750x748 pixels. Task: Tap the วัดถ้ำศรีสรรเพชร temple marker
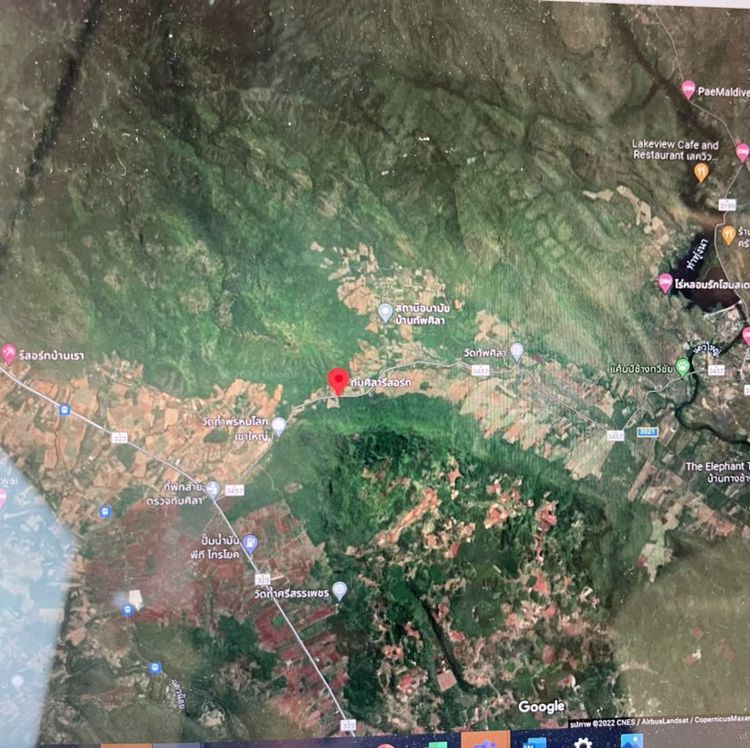click(x=340, y=590)
